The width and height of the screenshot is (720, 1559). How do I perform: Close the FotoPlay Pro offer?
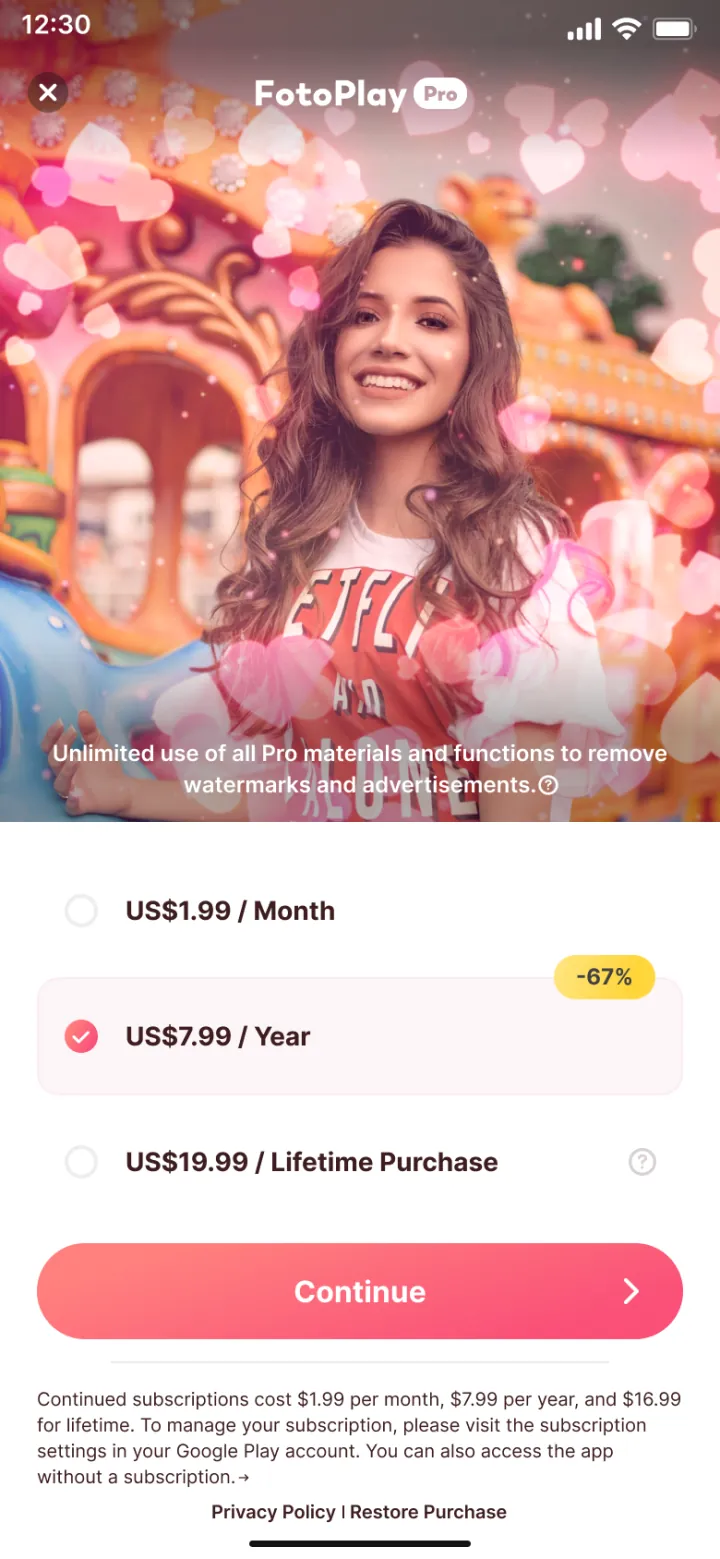pos(47,93)
